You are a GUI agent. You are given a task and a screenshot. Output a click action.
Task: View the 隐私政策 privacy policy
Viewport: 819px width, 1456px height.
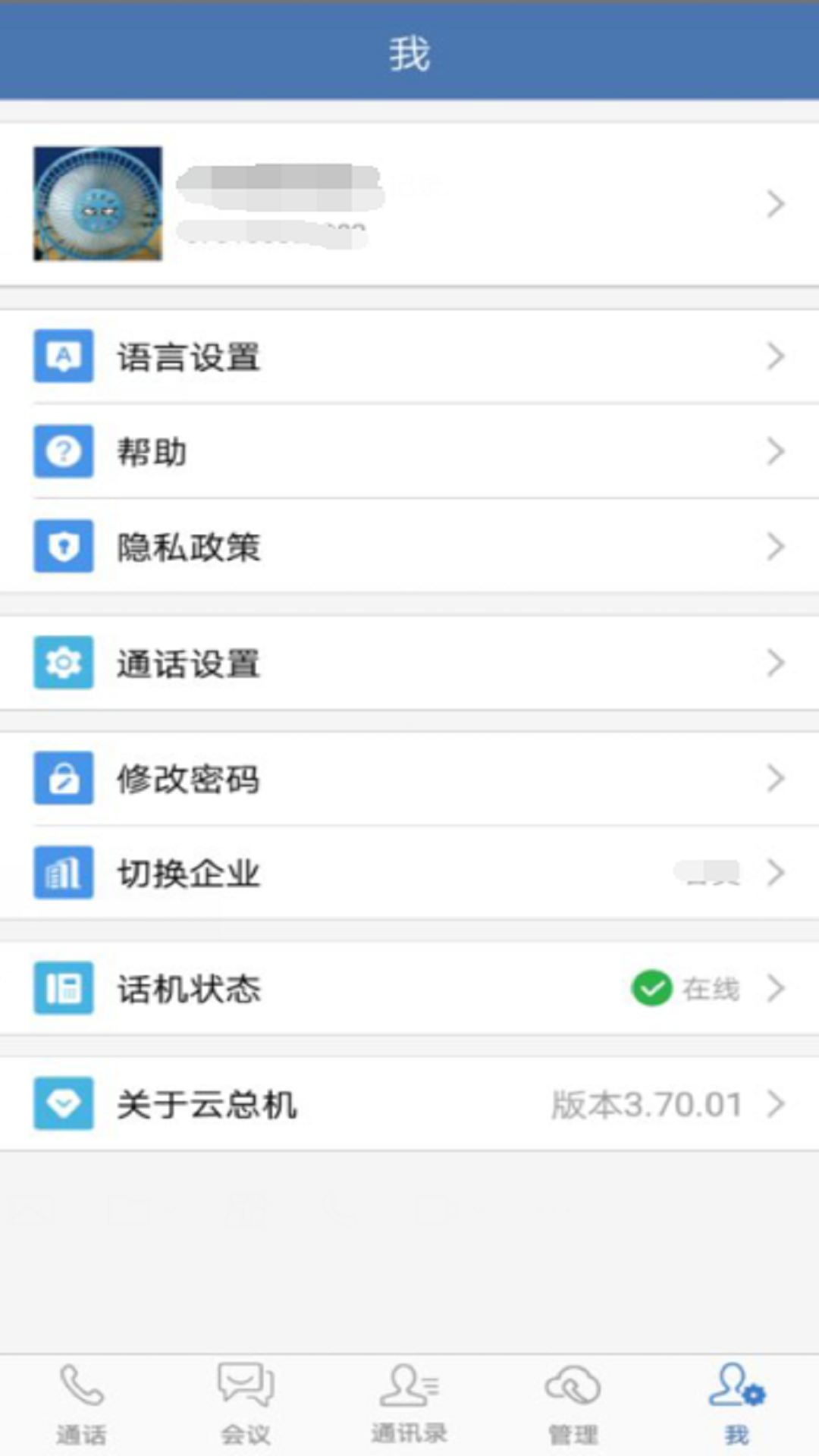pyautogui.click(x=409, y=547)
